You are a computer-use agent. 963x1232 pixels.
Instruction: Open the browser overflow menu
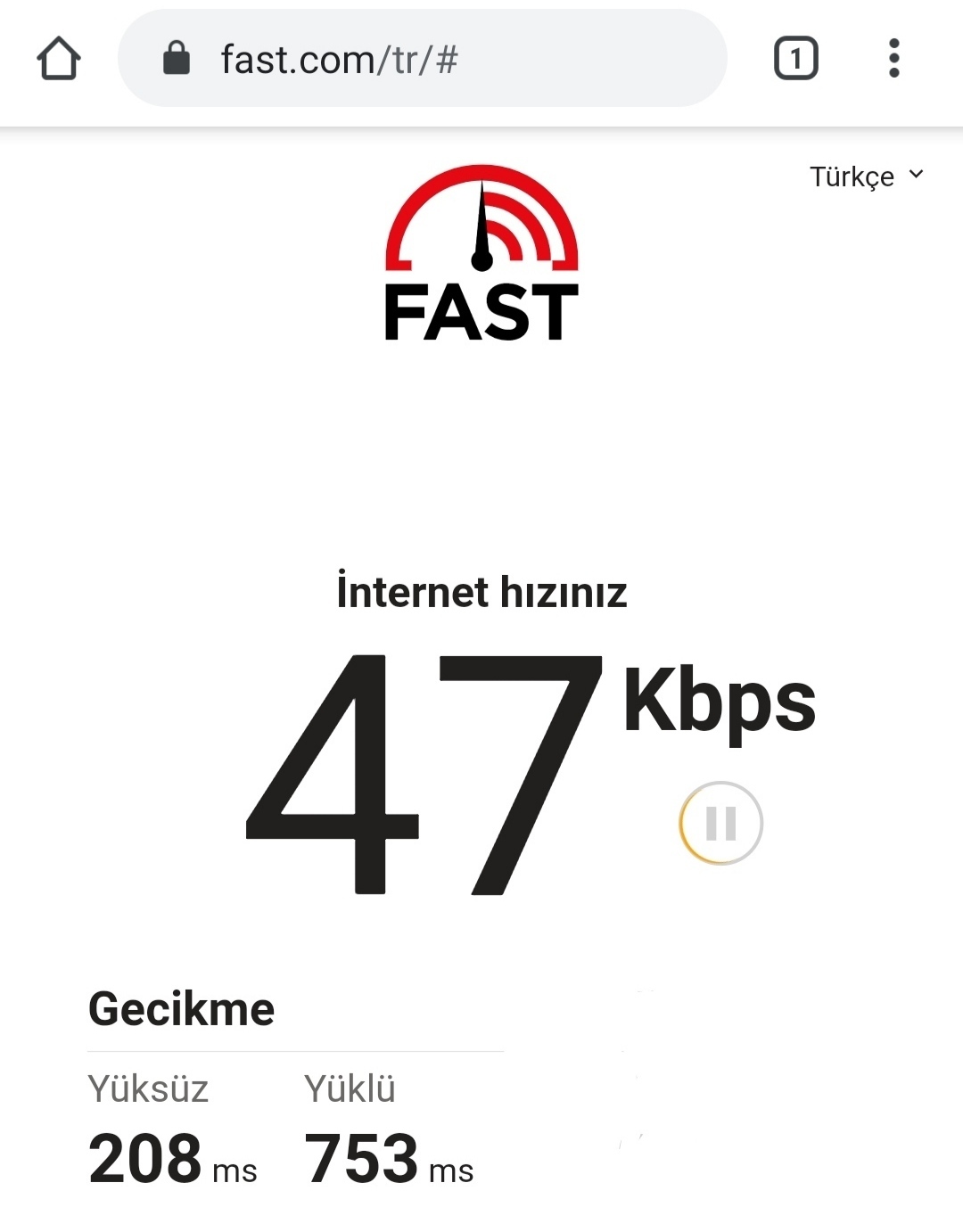pos(893,59)
